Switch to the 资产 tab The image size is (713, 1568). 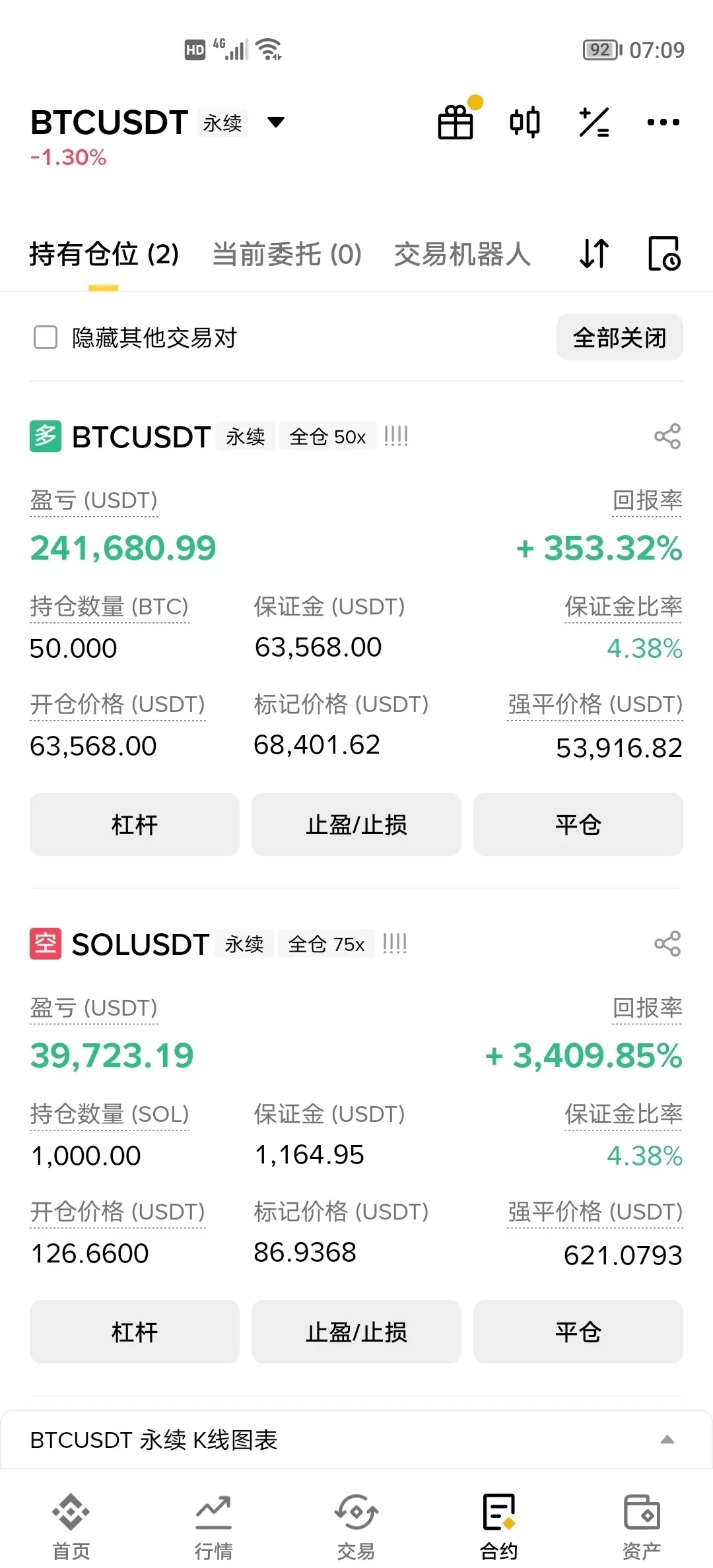point(642,1526)
